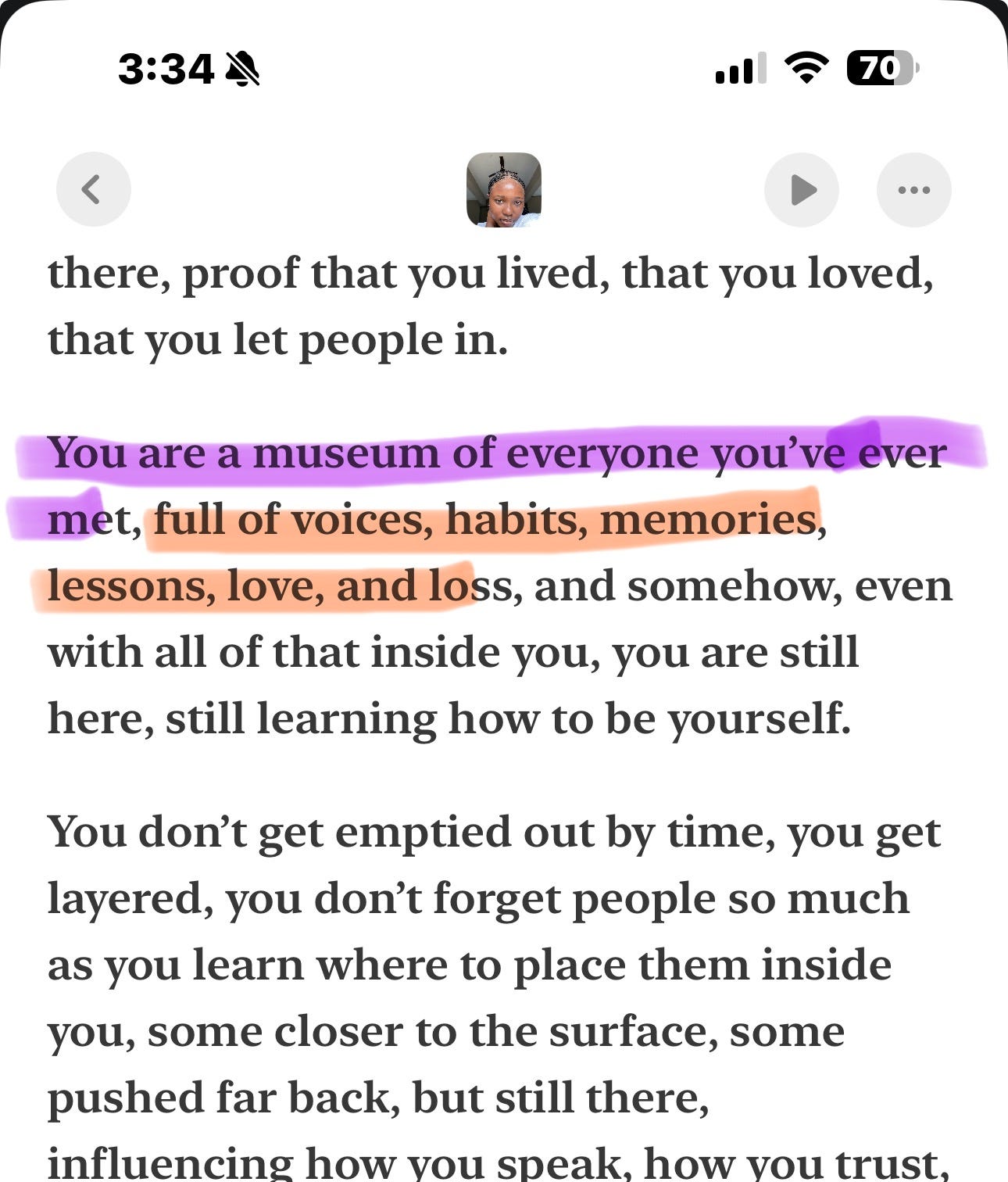Screen dimensions: 1008x1182
Task: Play the article audio
Action: (802, 189)
